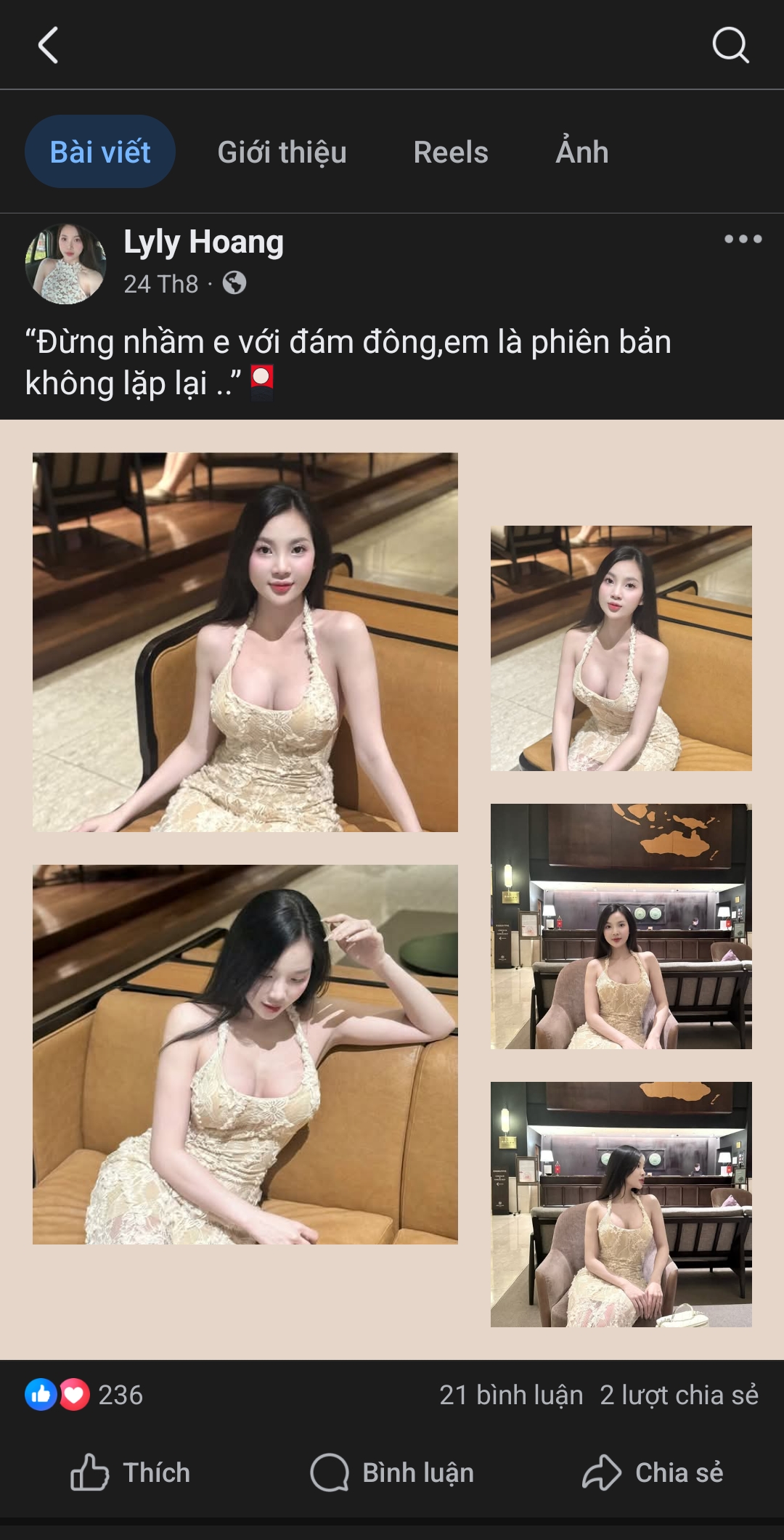Open the Giới thiệu tab
This screenshot has width=784, height=1540.
click(282, 152)
